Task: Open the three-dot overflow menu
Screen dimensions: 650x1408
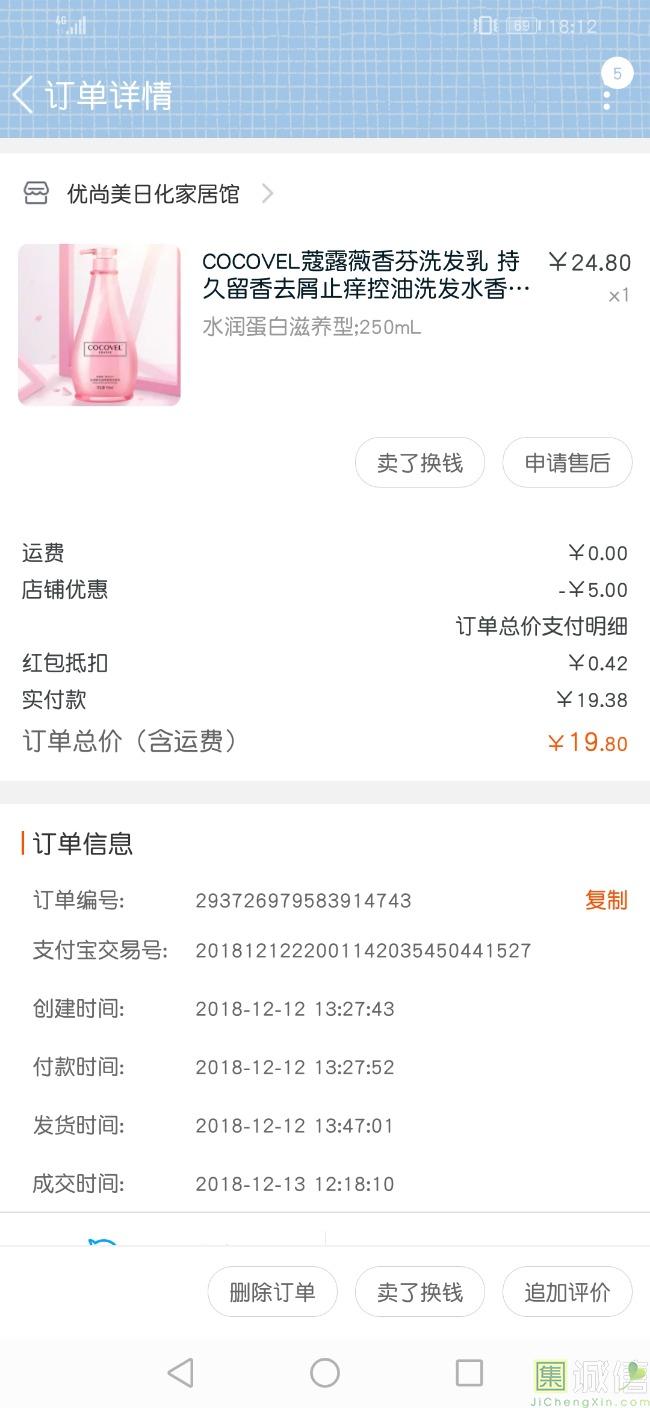Action: [607, 99]
